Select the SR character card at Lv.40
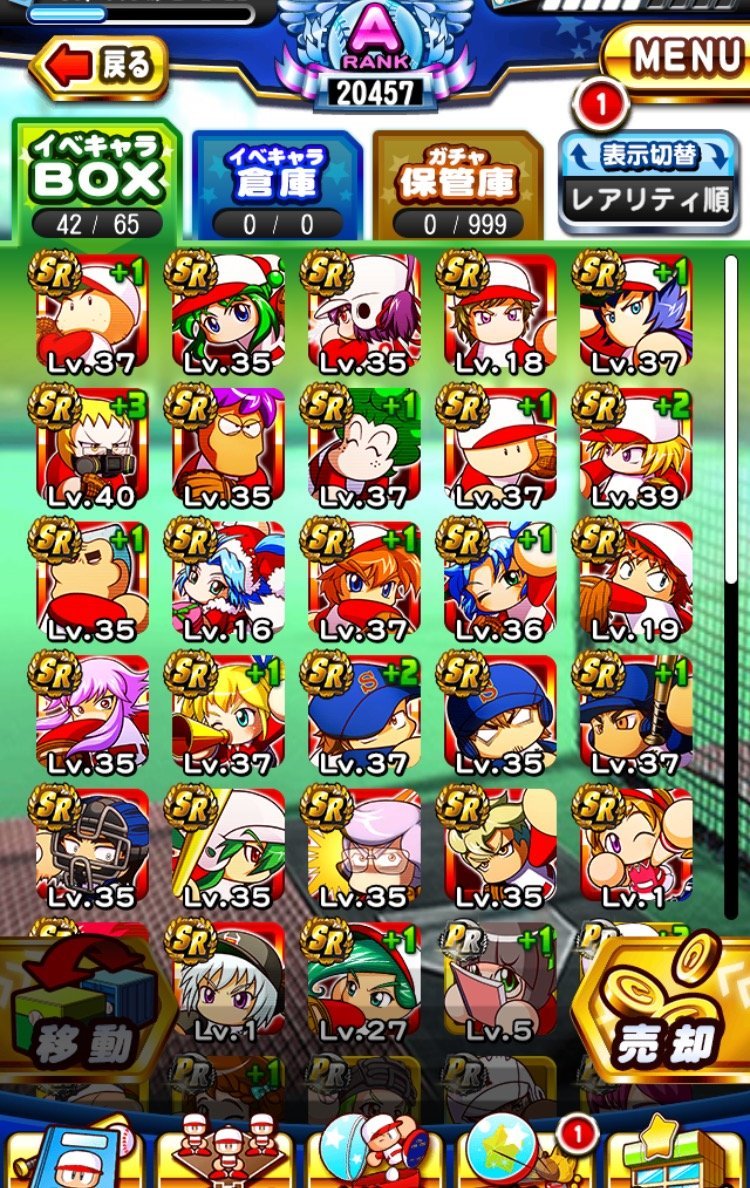The image size is (750, 1188). click(x=91, y=446)
